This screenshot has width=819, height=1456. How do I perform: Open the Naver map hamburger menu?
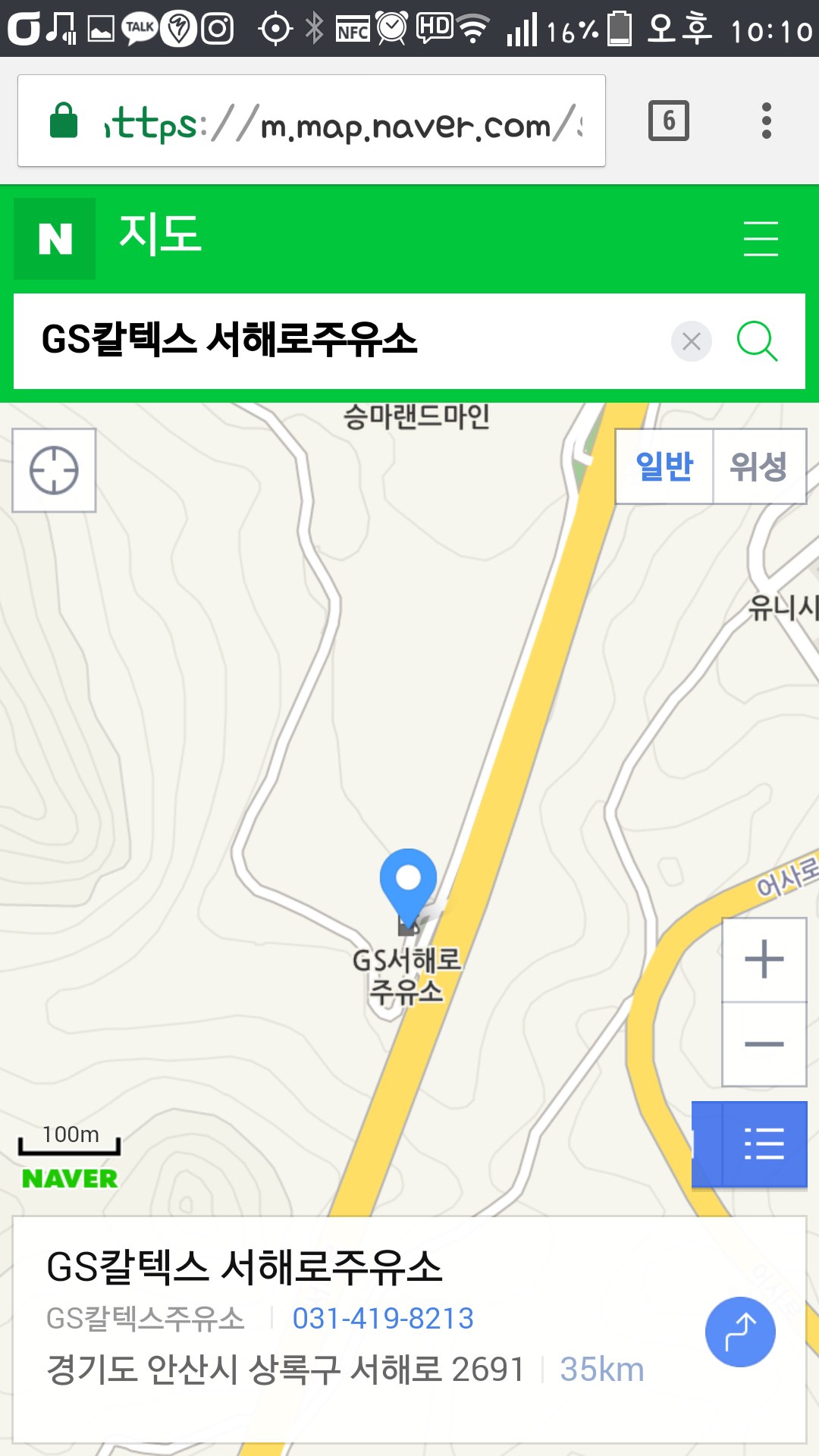[x=761, y=239]
